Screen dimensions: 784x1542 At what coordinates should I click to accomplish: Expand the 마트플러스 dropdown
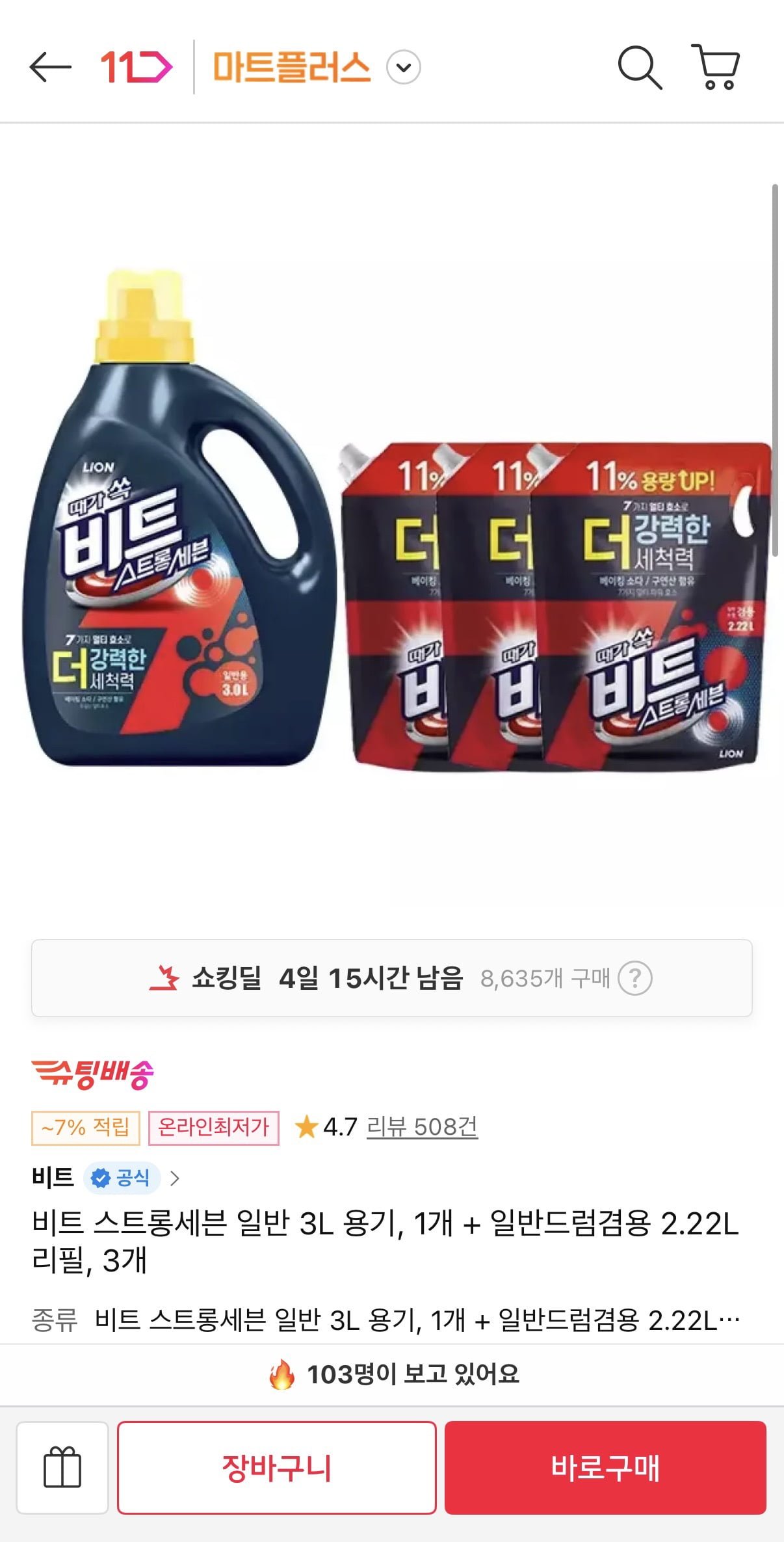coord(404,68)
